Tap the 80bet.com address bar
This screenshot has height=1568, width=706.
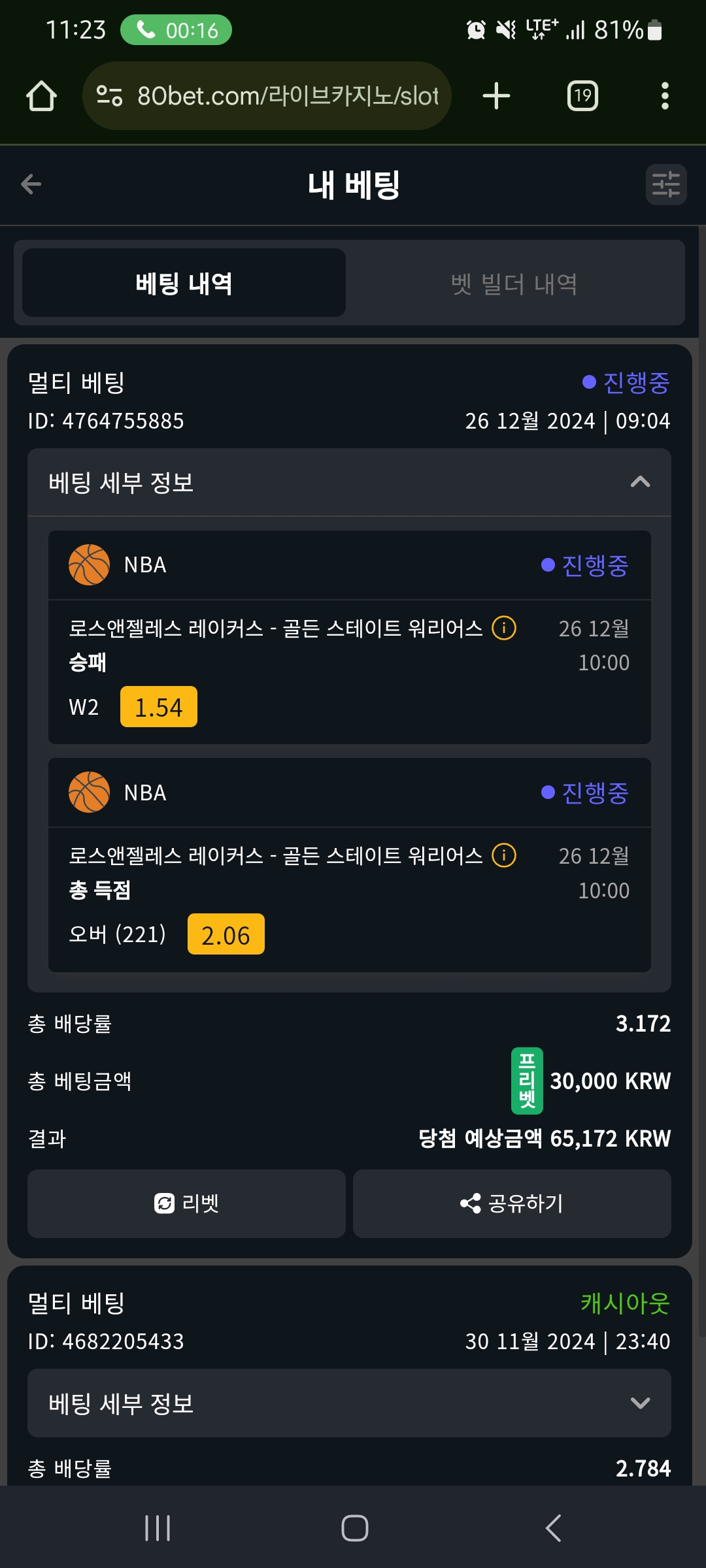click(x=267, y=96)
